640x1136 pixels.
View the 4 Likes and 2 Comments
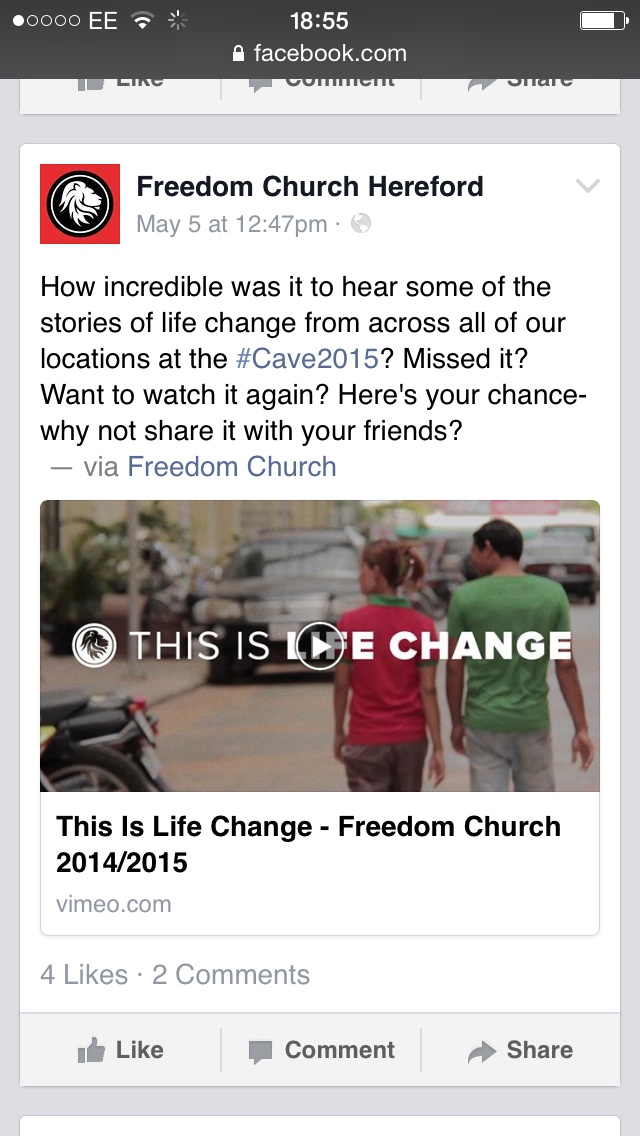175,974
